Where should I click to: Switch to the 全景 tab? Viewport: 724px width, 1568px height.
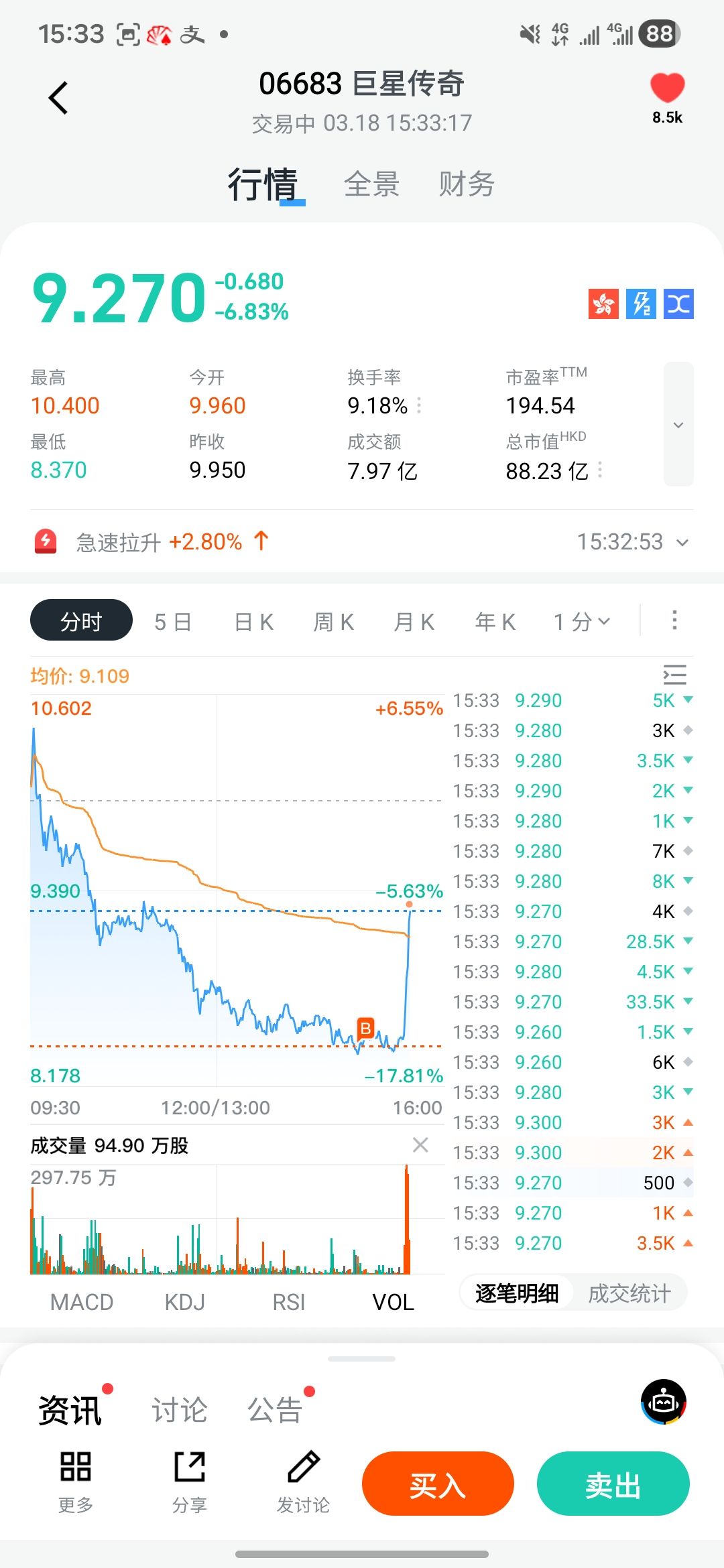(371, 184)
